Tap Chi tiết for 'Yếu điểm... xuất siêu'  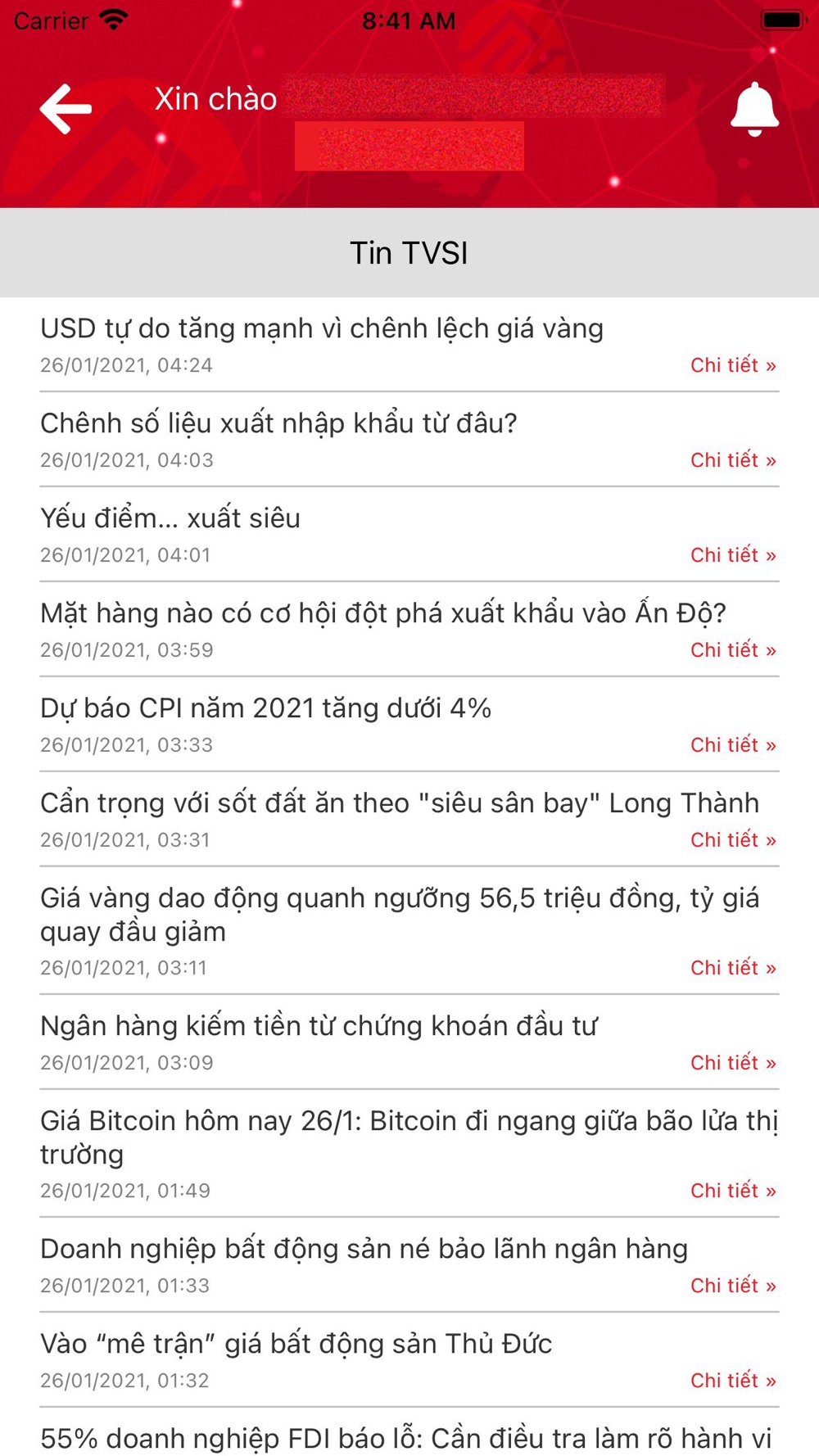732,555
